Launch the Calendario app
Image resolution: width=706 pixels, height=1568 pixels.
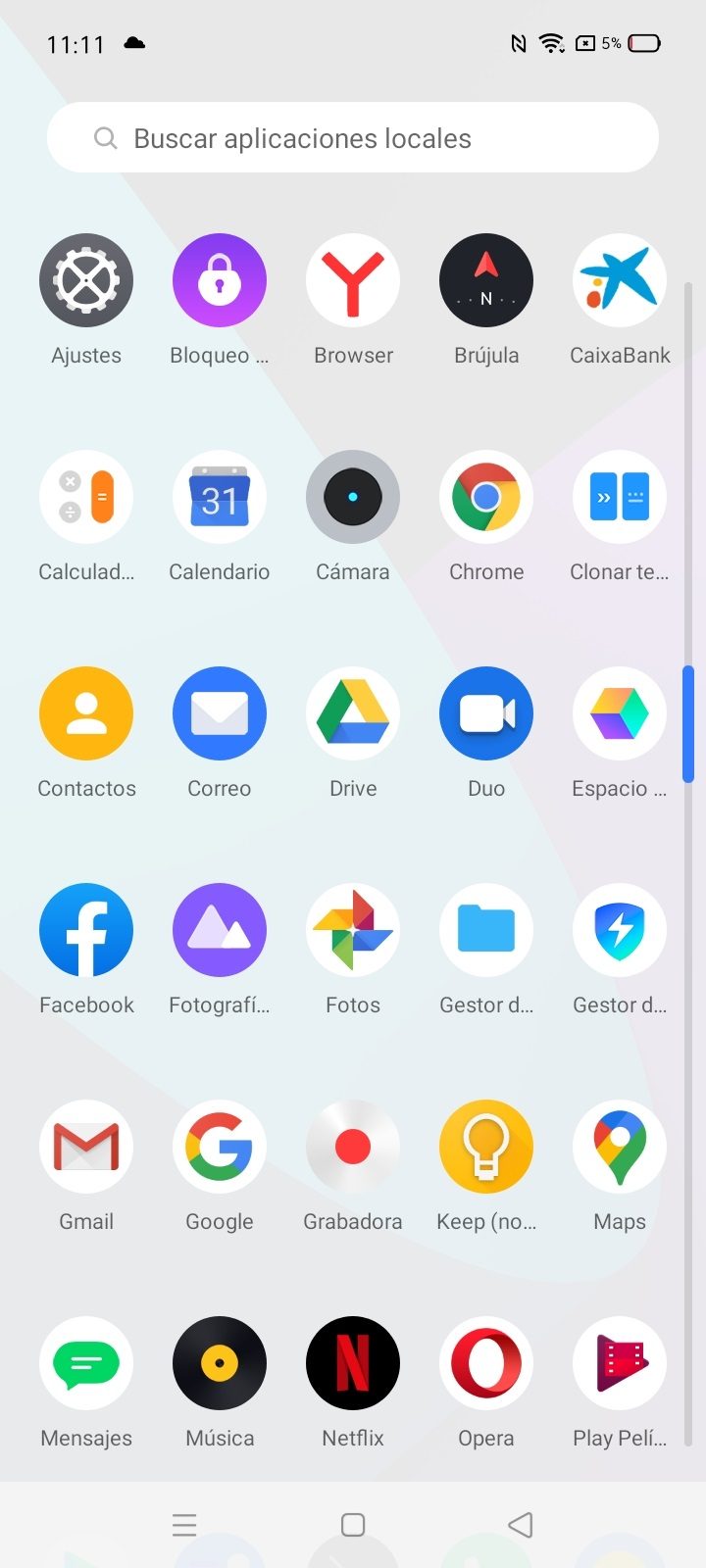point(220,498)
